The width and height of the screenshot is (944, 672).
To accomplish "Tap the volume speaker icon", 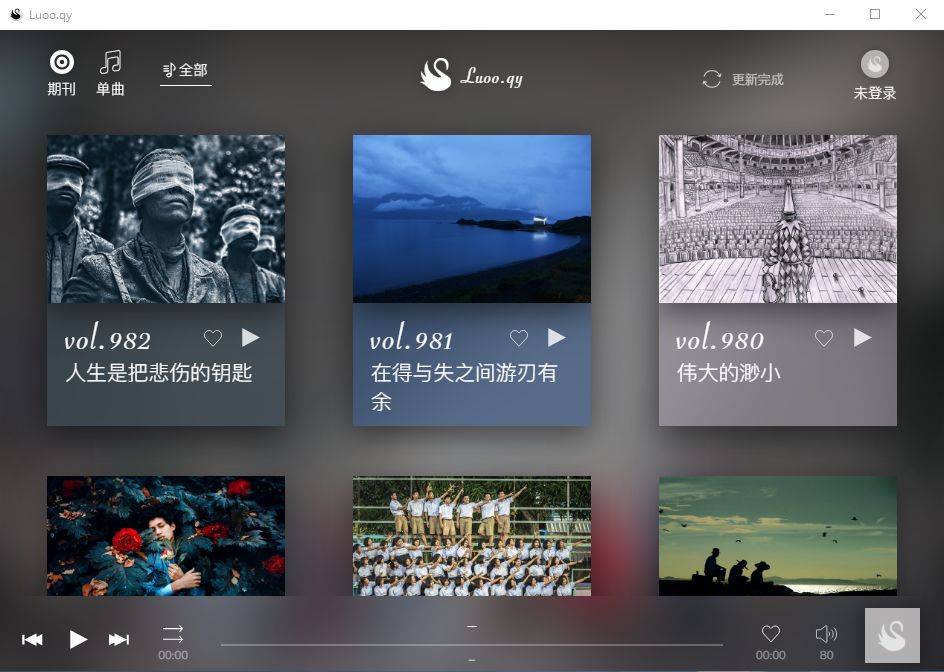I will tap(826, 633).
